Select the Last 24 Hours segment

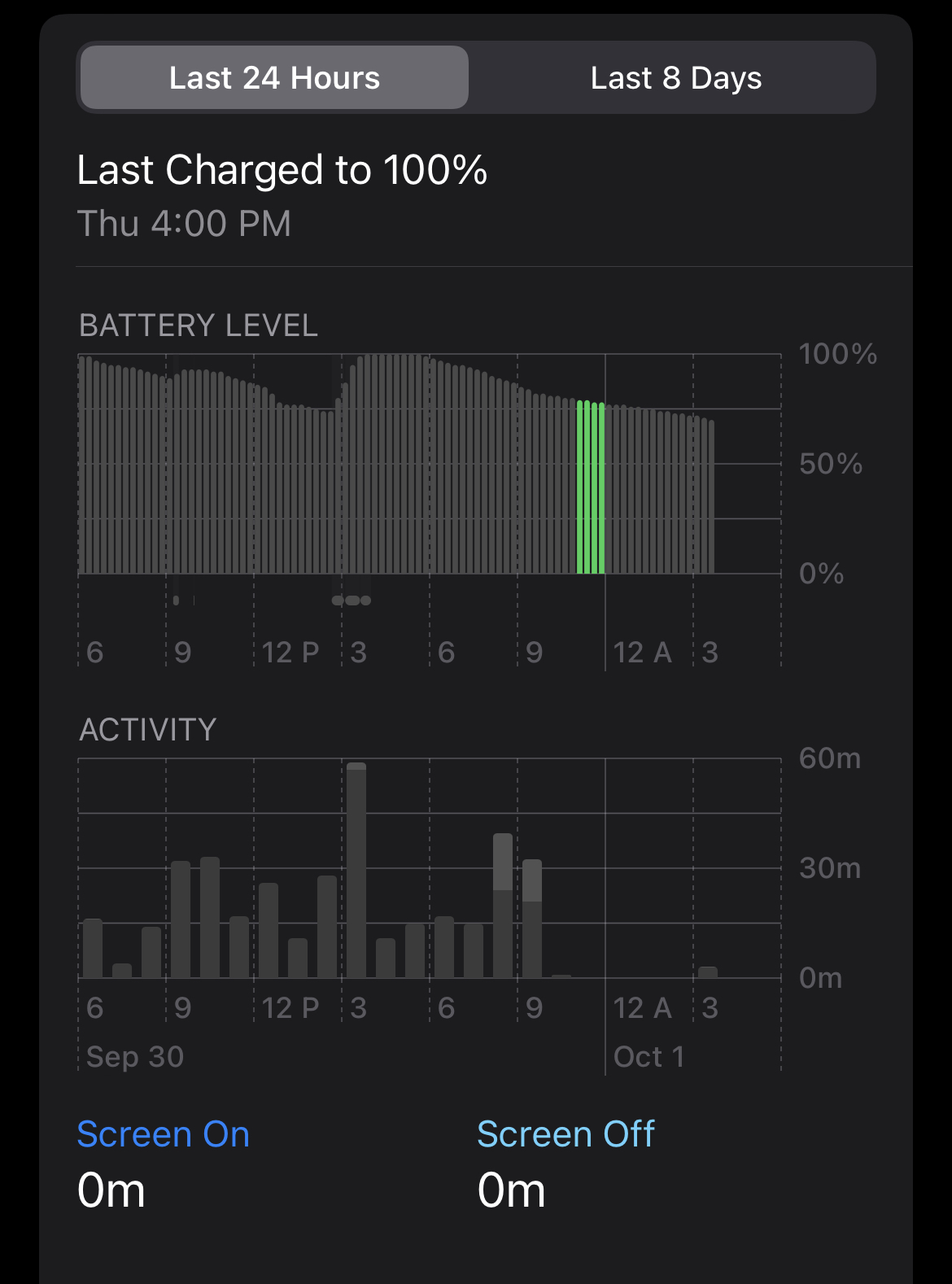[x=274, y=78]
